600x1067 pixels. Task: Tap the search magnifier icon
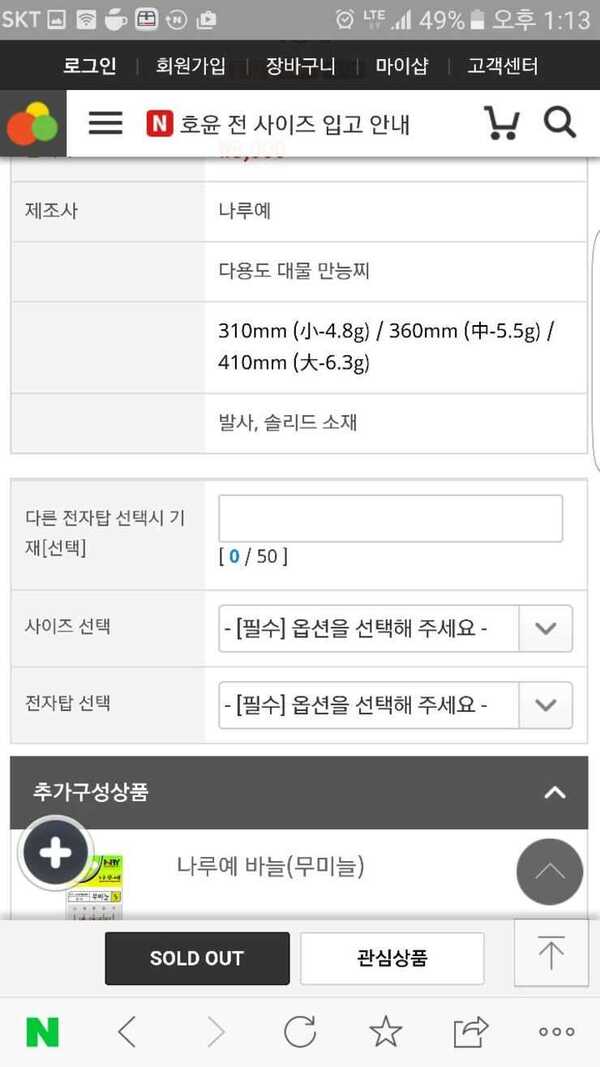click(559, 122)
